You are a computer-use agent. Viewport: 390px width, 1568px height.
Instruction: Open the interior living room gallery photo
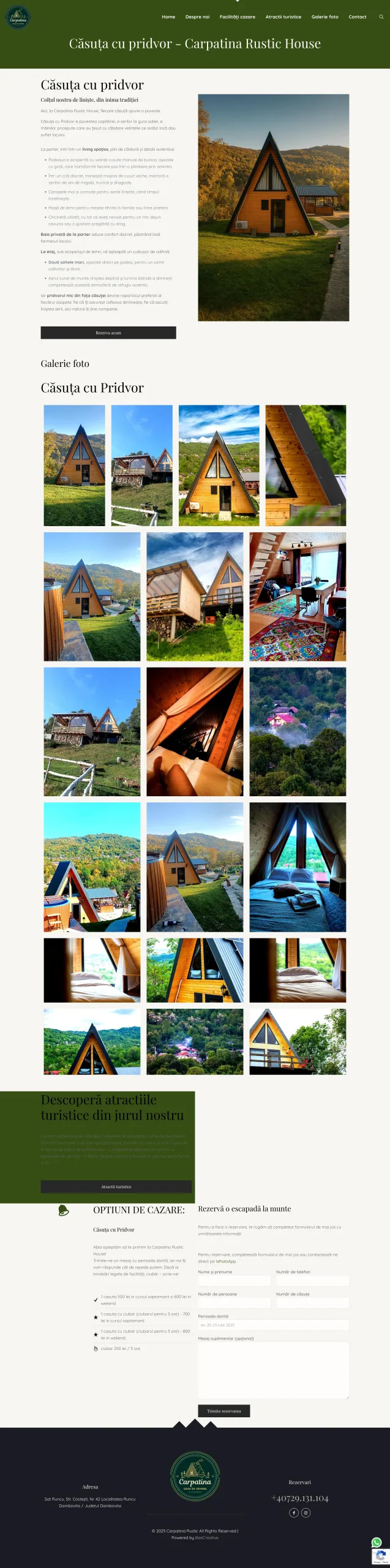coord(298,597)
